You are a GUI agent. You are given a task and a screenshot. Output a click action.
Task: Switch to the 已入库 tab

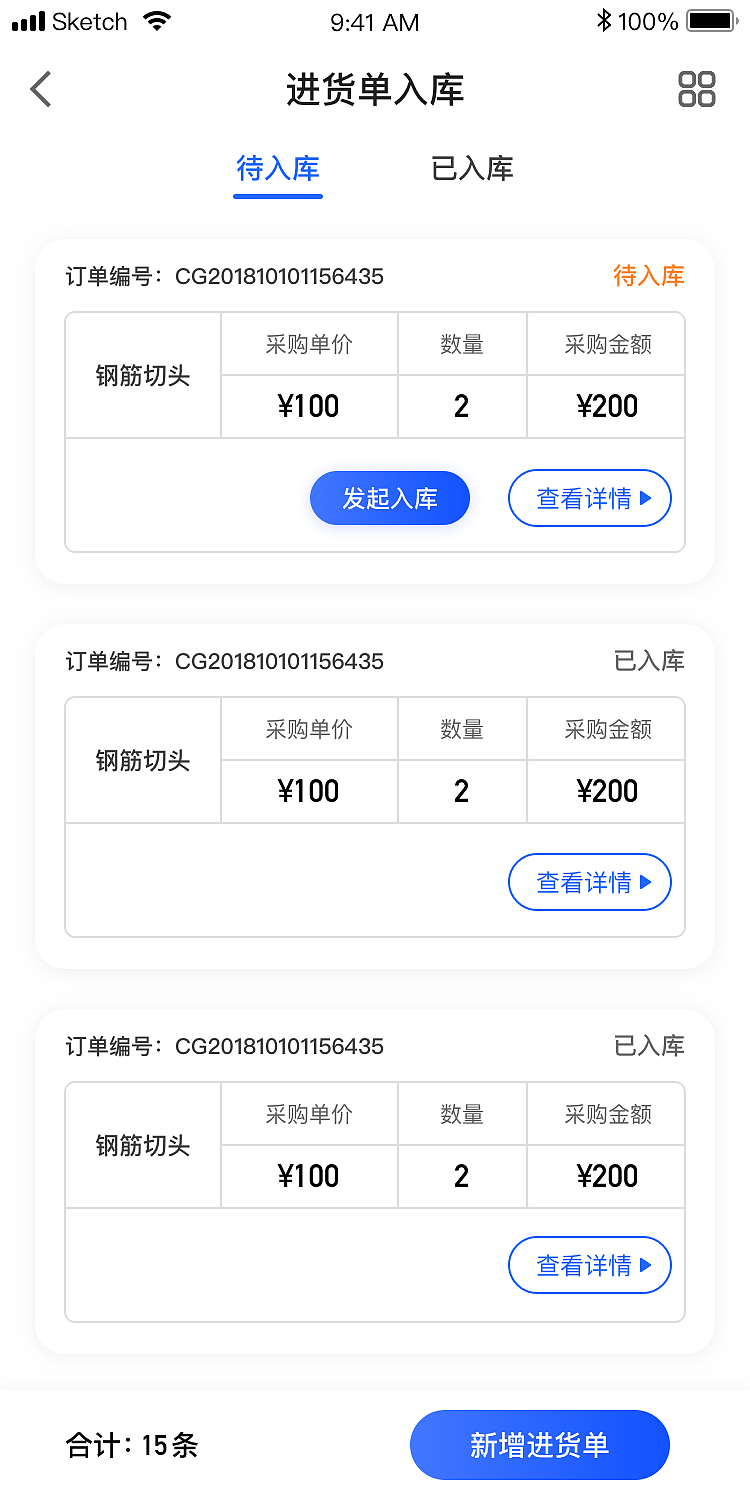472,169
